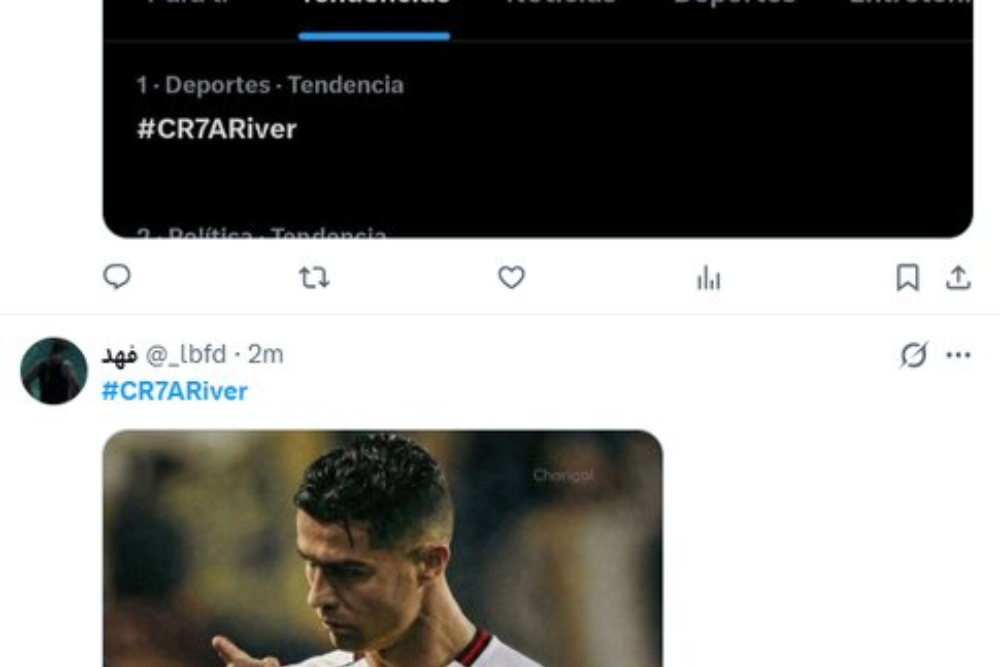1000x667 pixels.
Task: Open the #CR7ARiver hashtag in @_lbfd's tweet
Action: (174, 391)
